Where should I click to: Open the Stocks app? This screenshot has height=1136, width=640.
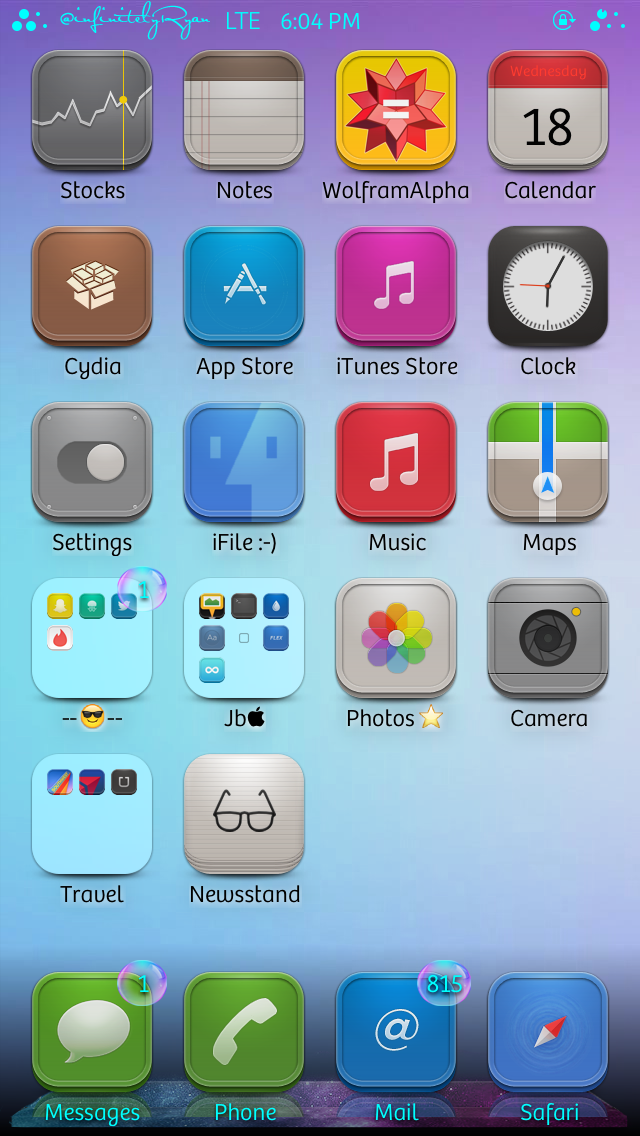point(92,108)
